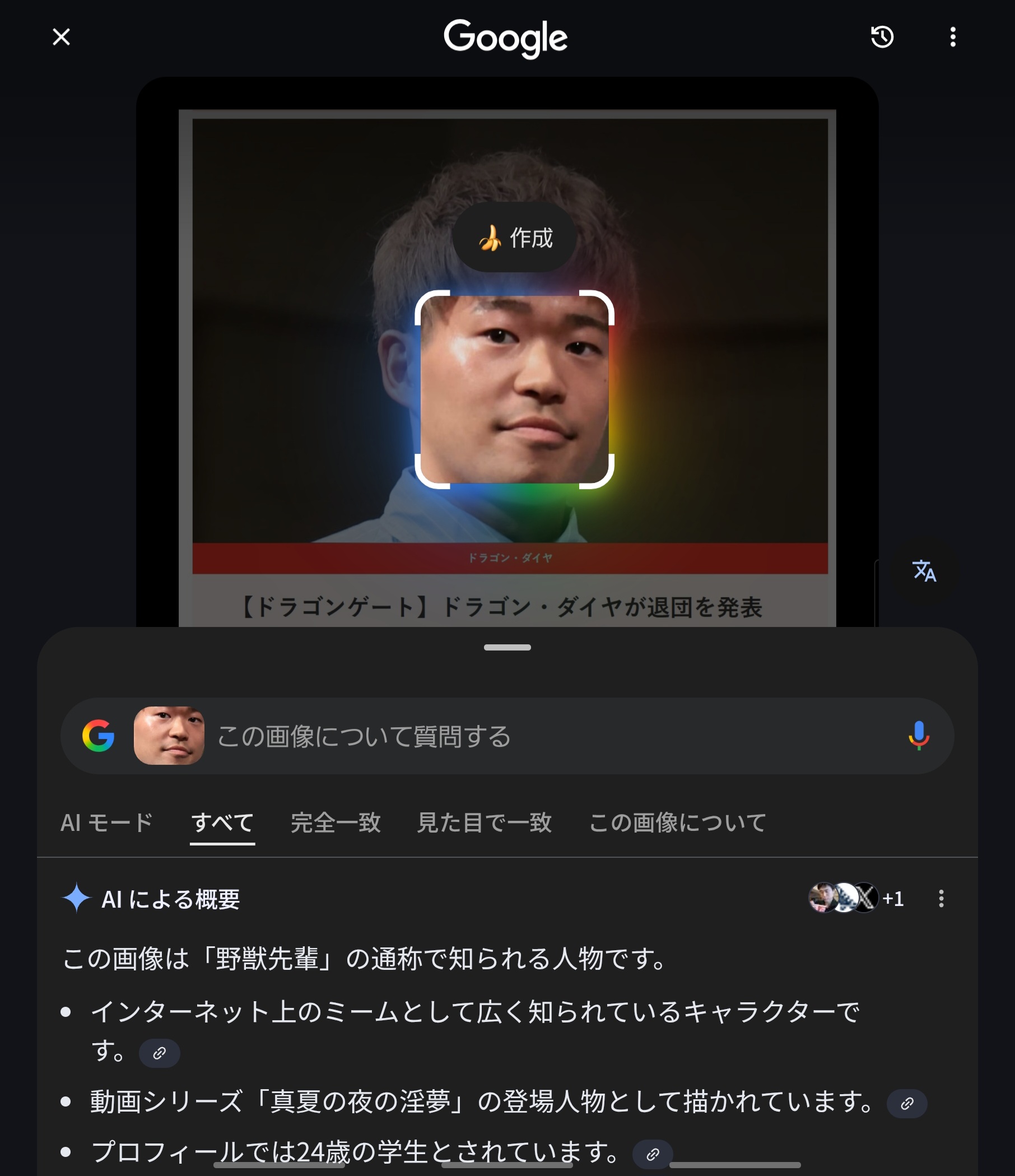
Task: Open the source link after the 24歳の学生 bullet
Action: point(653,1154)
